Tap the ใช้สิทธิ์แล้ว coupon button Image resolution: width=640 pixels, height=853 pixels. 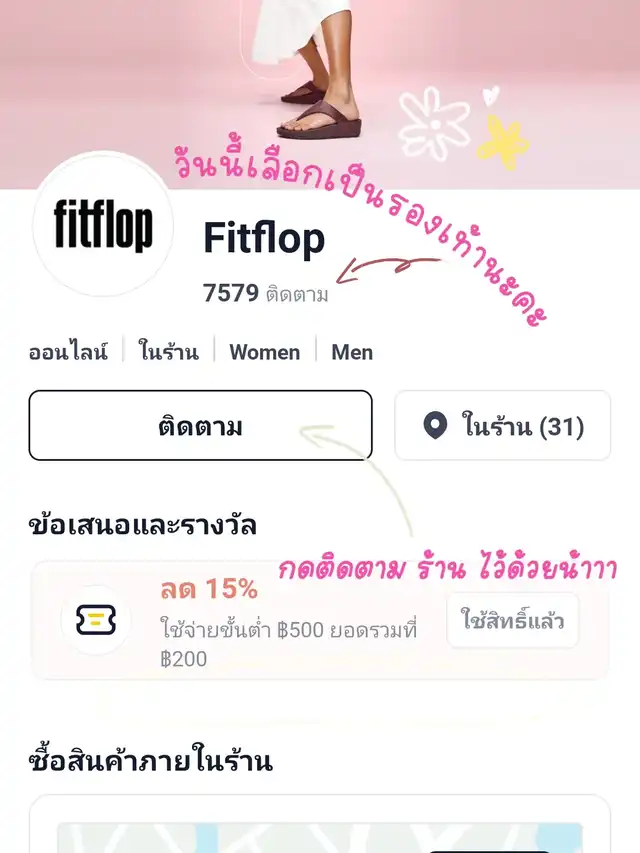[512, 620]
